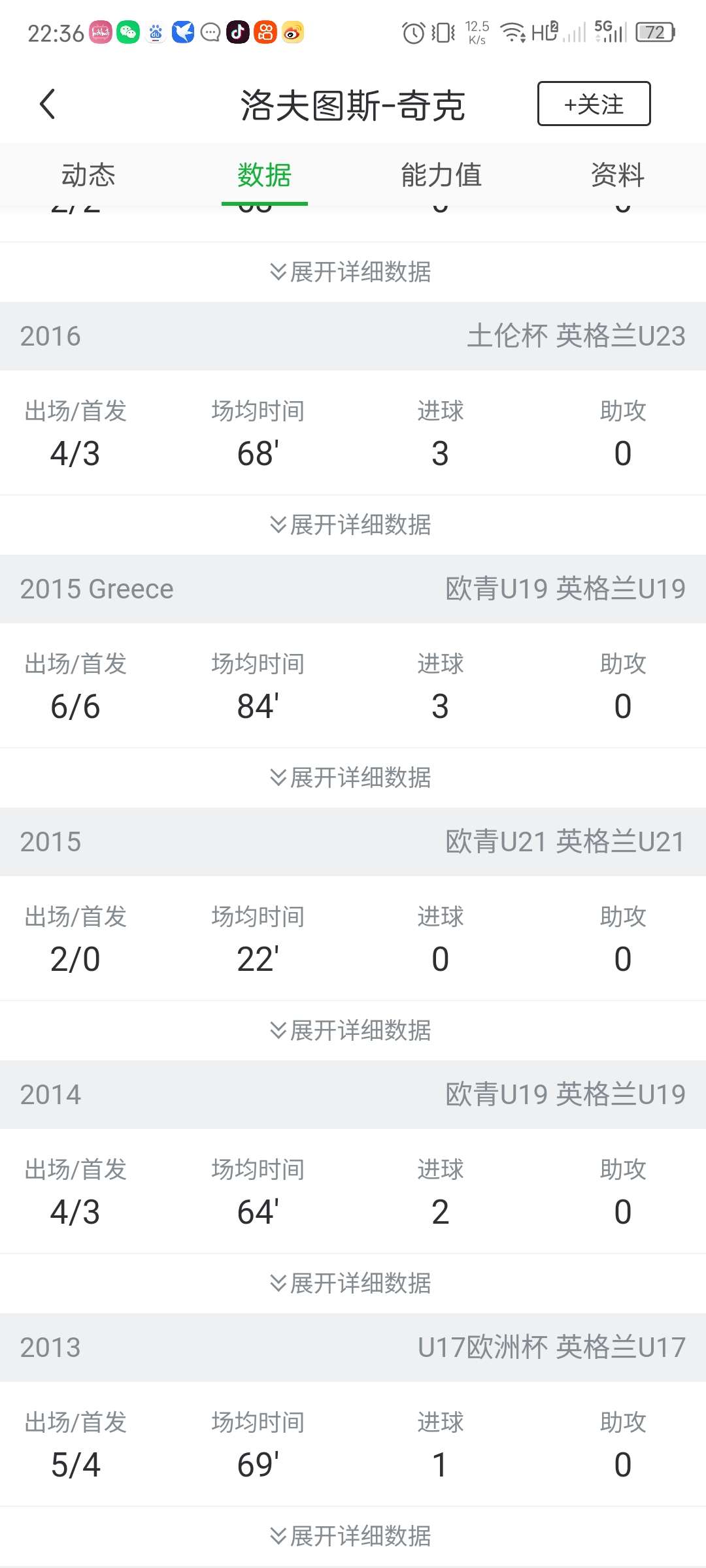Switch to the 资料 tab
This screenshot has height=1568, width=706.
click(x=618, y=175)
